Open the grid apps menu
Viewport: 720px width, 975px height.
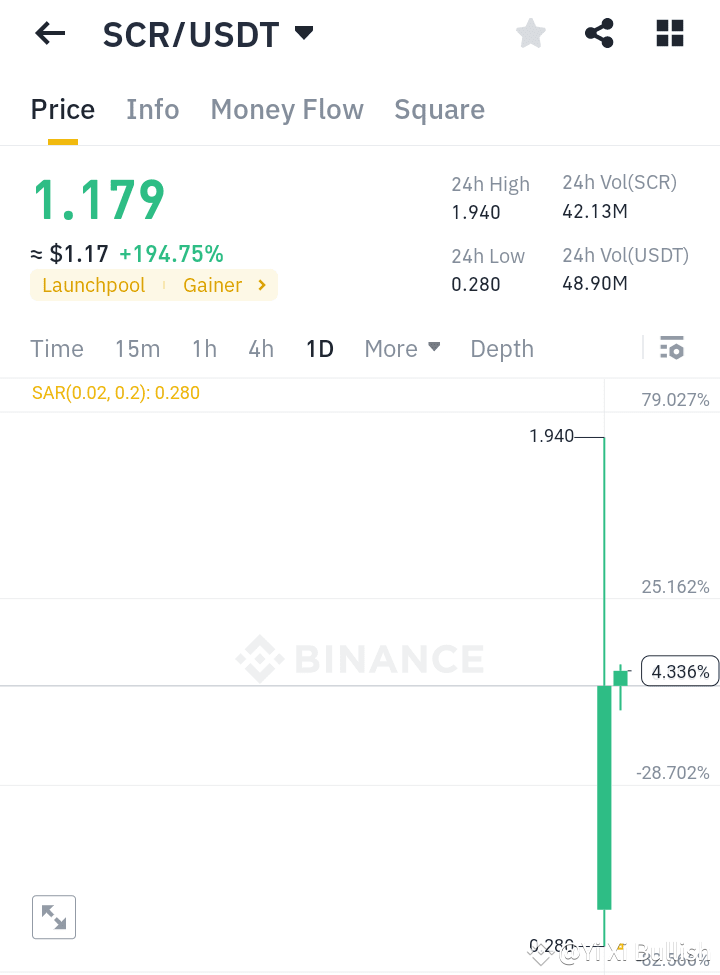[x=668, y=33]
